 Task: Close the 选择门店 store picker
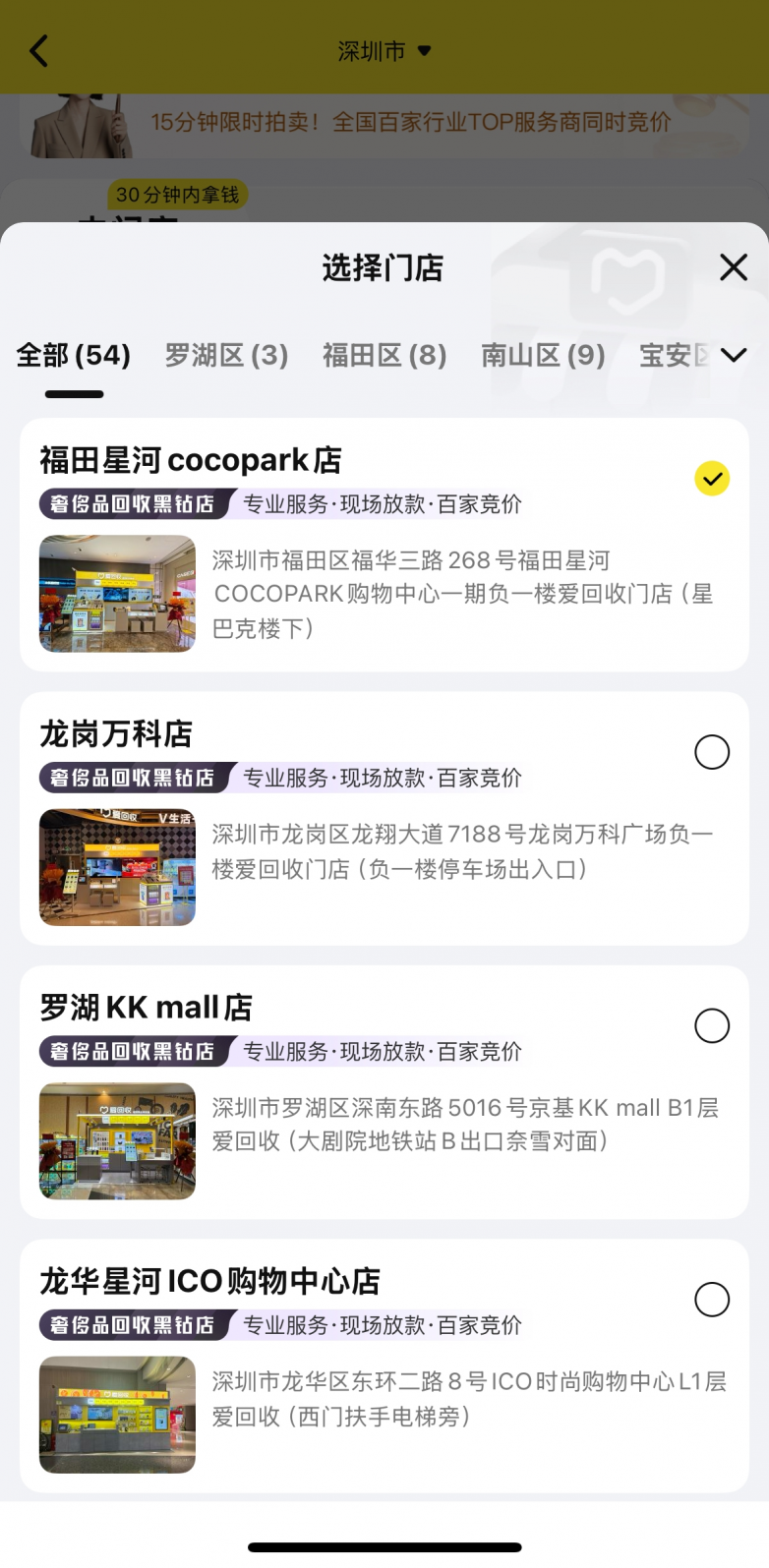coord(734,267)
